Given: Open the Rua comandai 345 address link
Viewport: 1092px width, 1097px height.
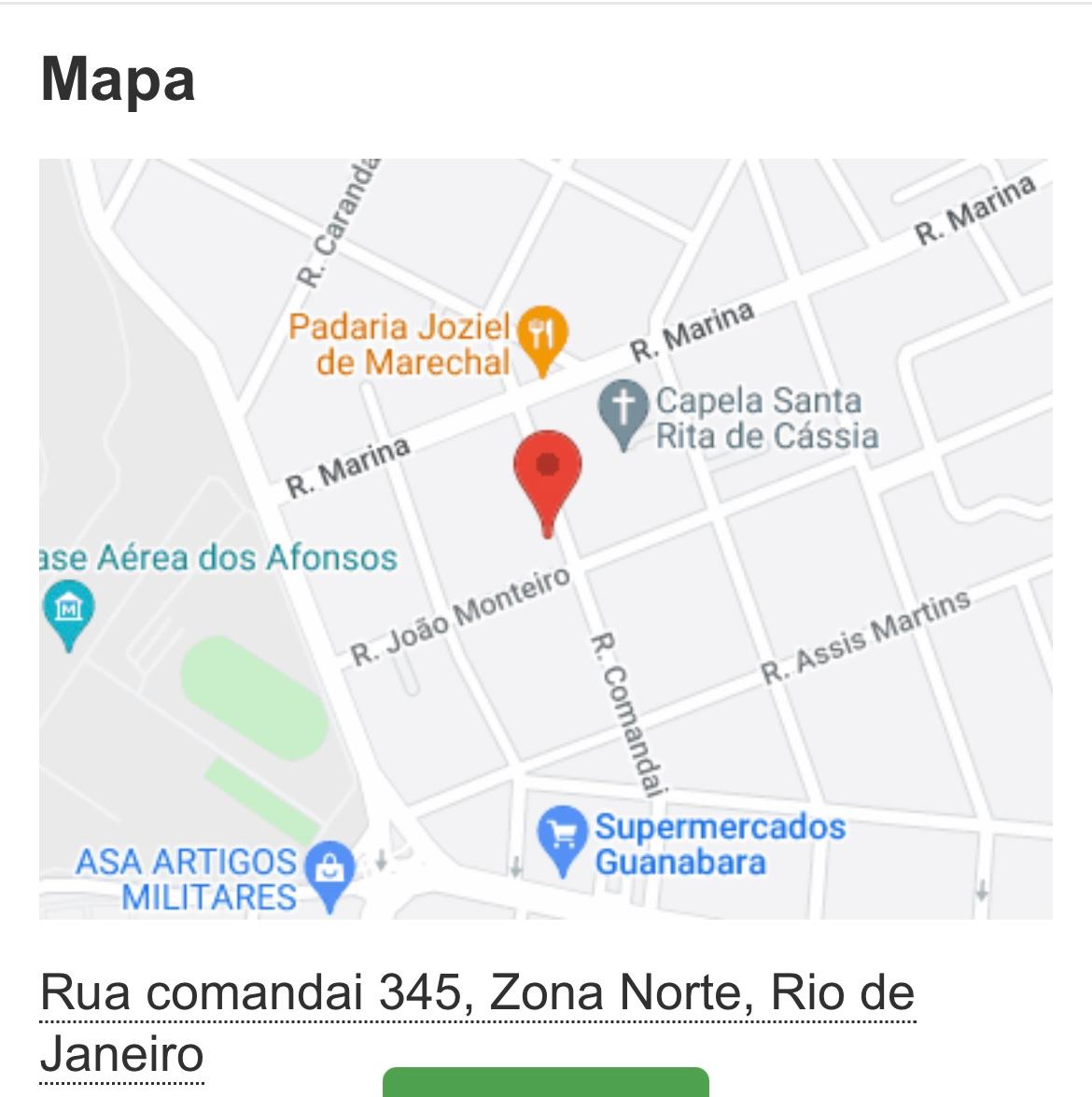Looking at the screenshot, I should click(476, 992).
